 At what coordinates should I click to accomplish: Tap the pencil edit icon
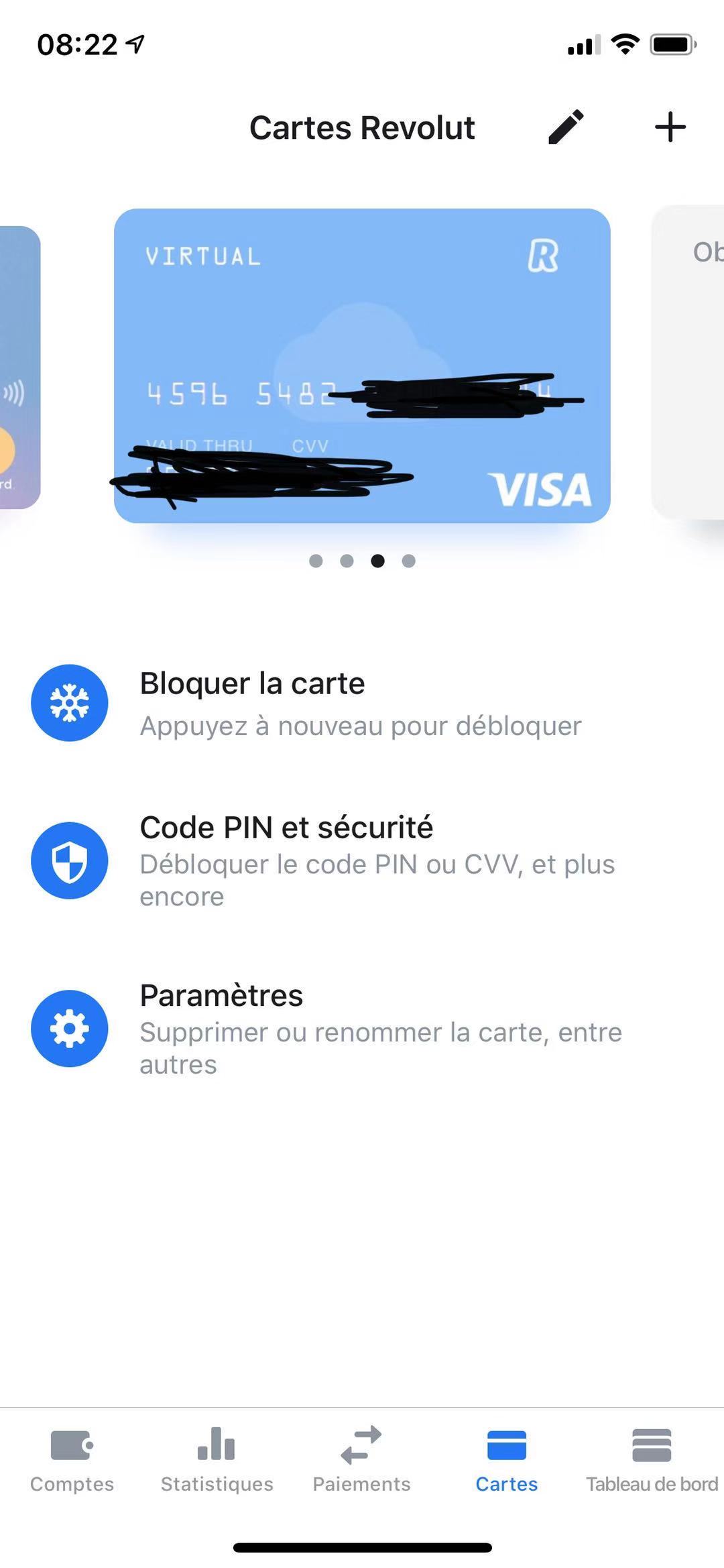(566, 127)
